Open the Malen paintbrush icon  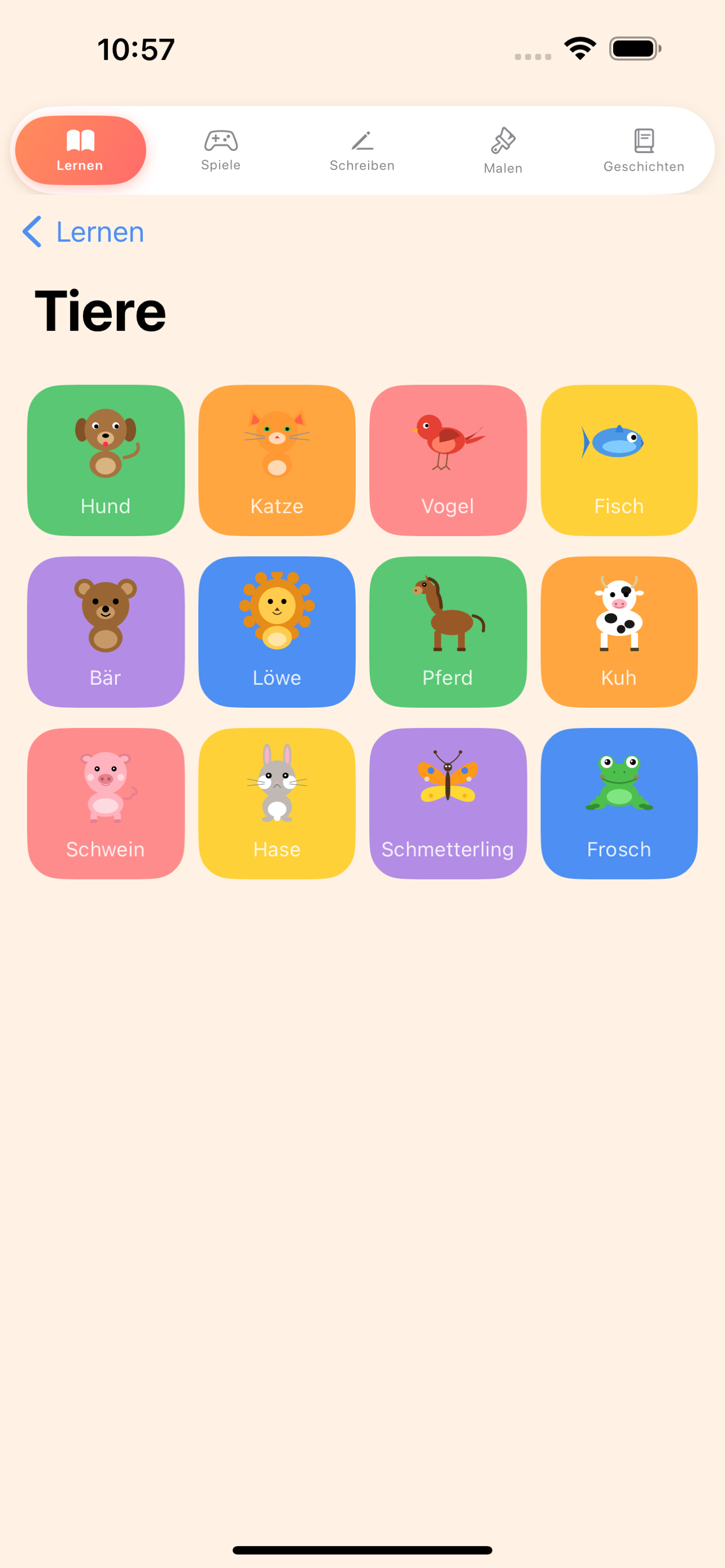(x=504, y=140)
